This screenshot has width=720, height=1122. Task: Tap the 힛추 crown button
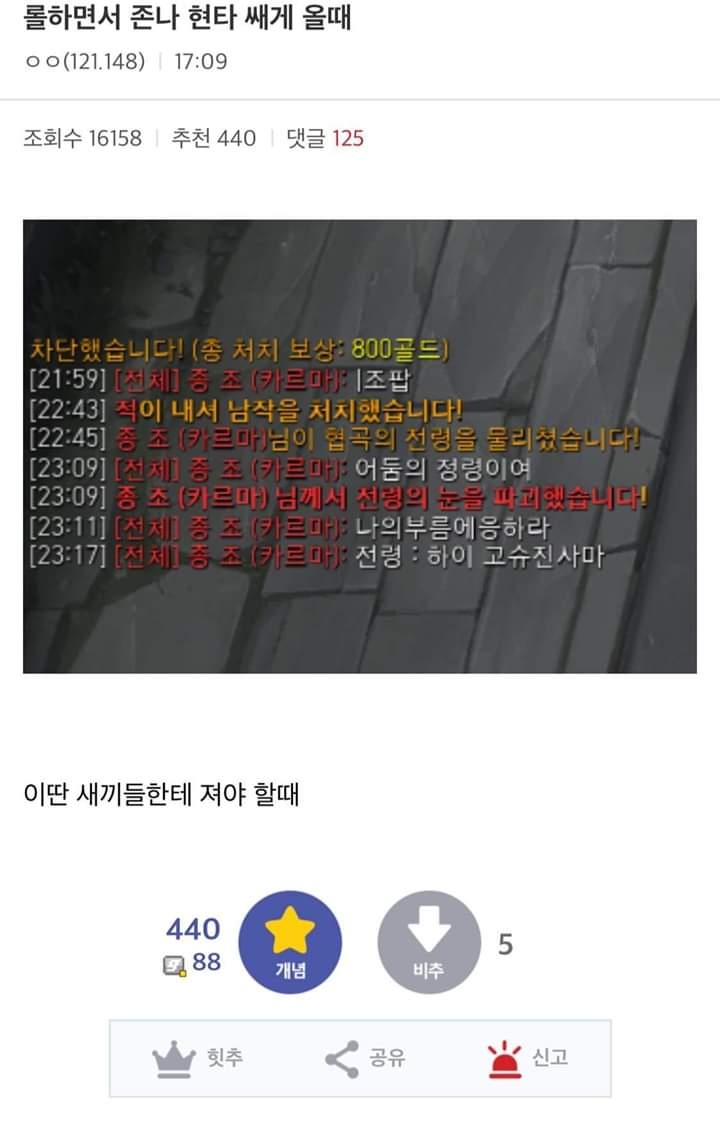click(198, 1058)
